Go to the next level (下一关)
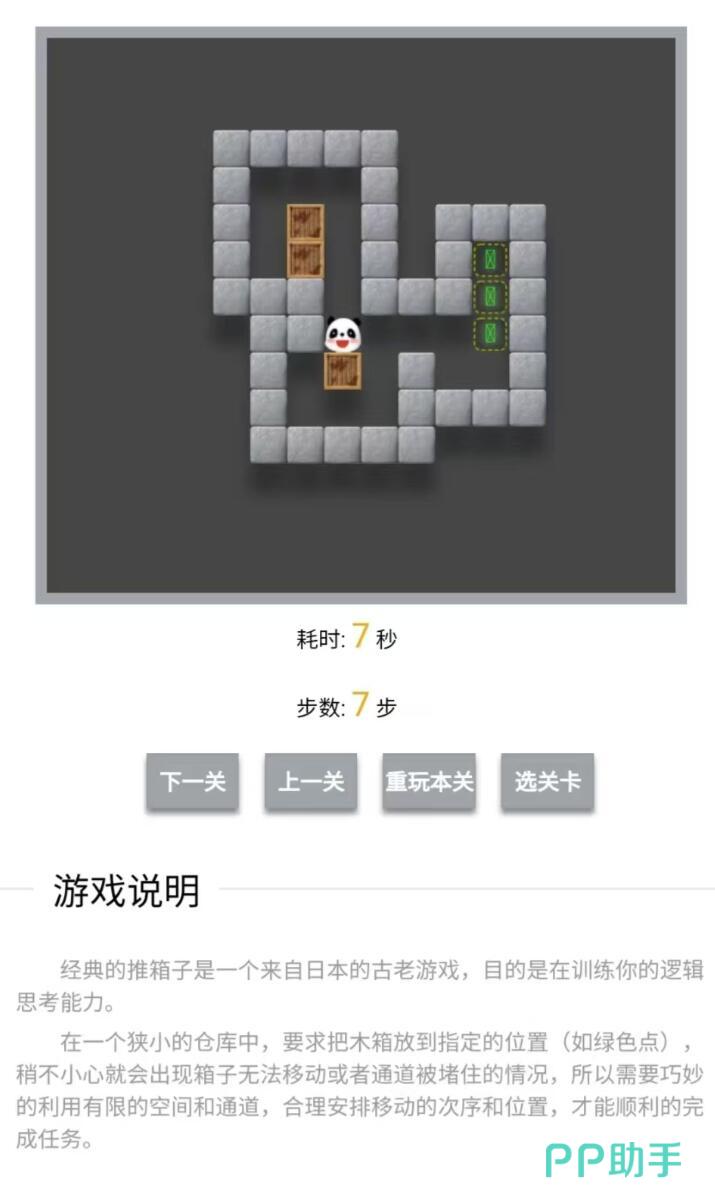The image size is (715, 1199). pos(192,782)
